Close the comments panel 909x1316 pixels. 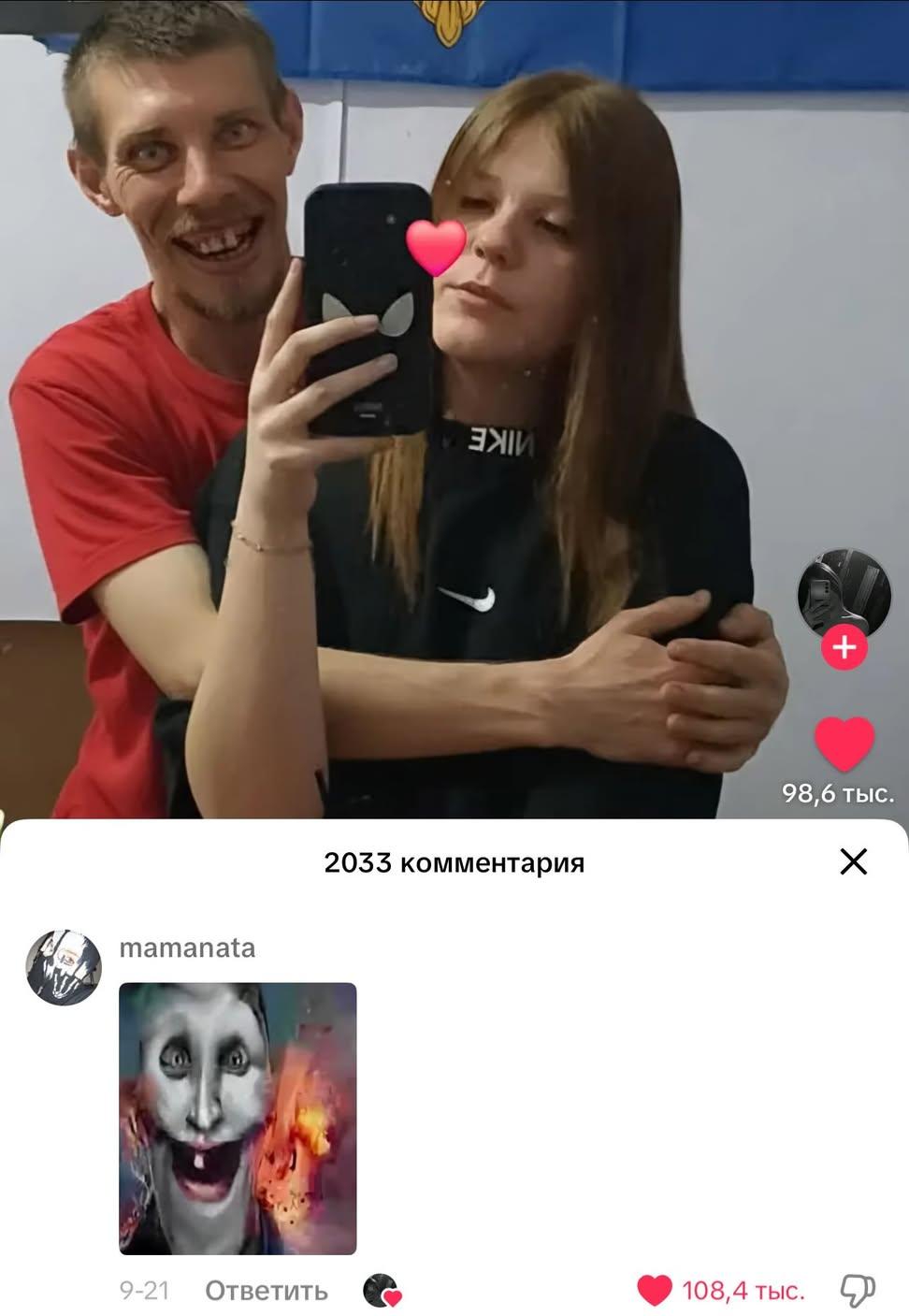[853, 861]
